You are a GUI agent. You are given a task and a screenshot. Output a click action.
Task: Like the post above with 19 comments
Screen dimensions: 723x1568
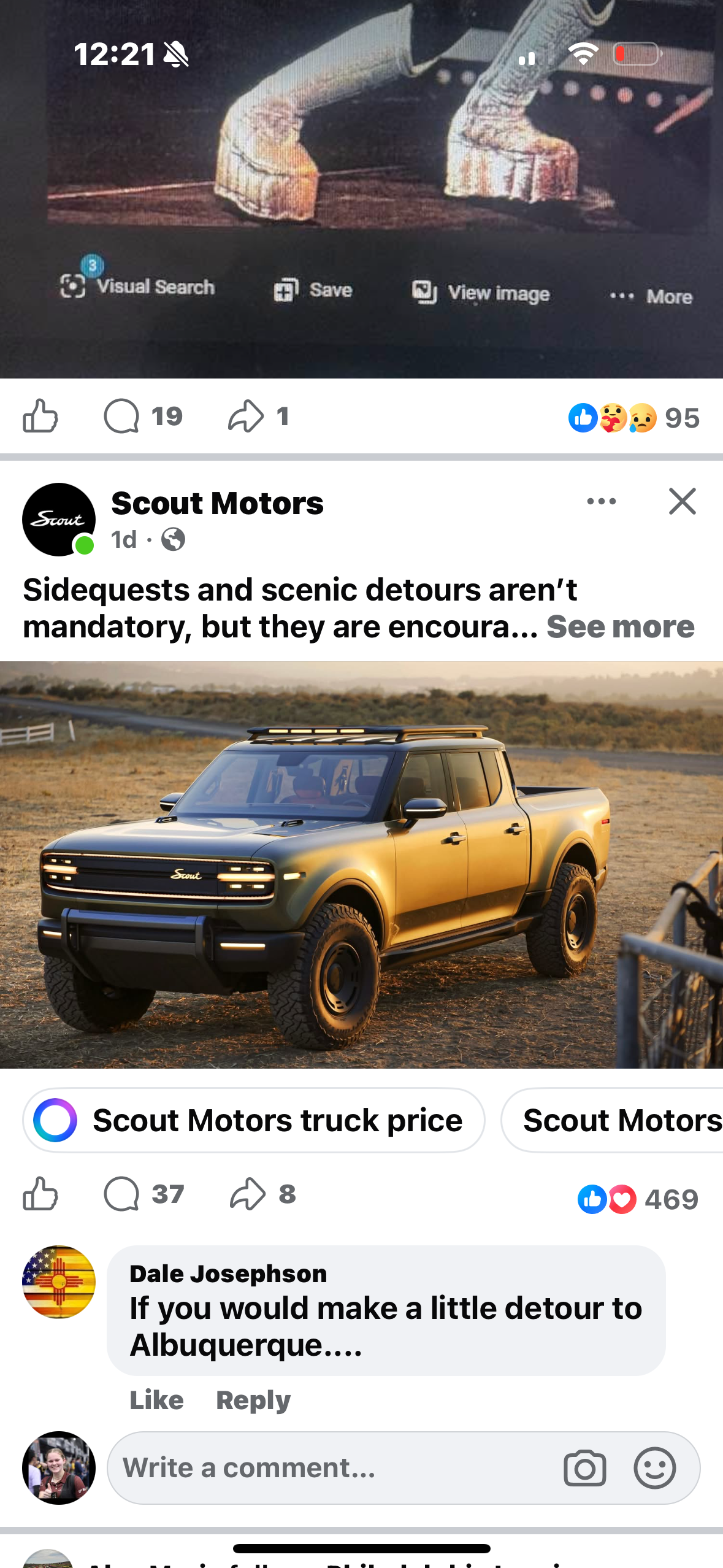40,417
